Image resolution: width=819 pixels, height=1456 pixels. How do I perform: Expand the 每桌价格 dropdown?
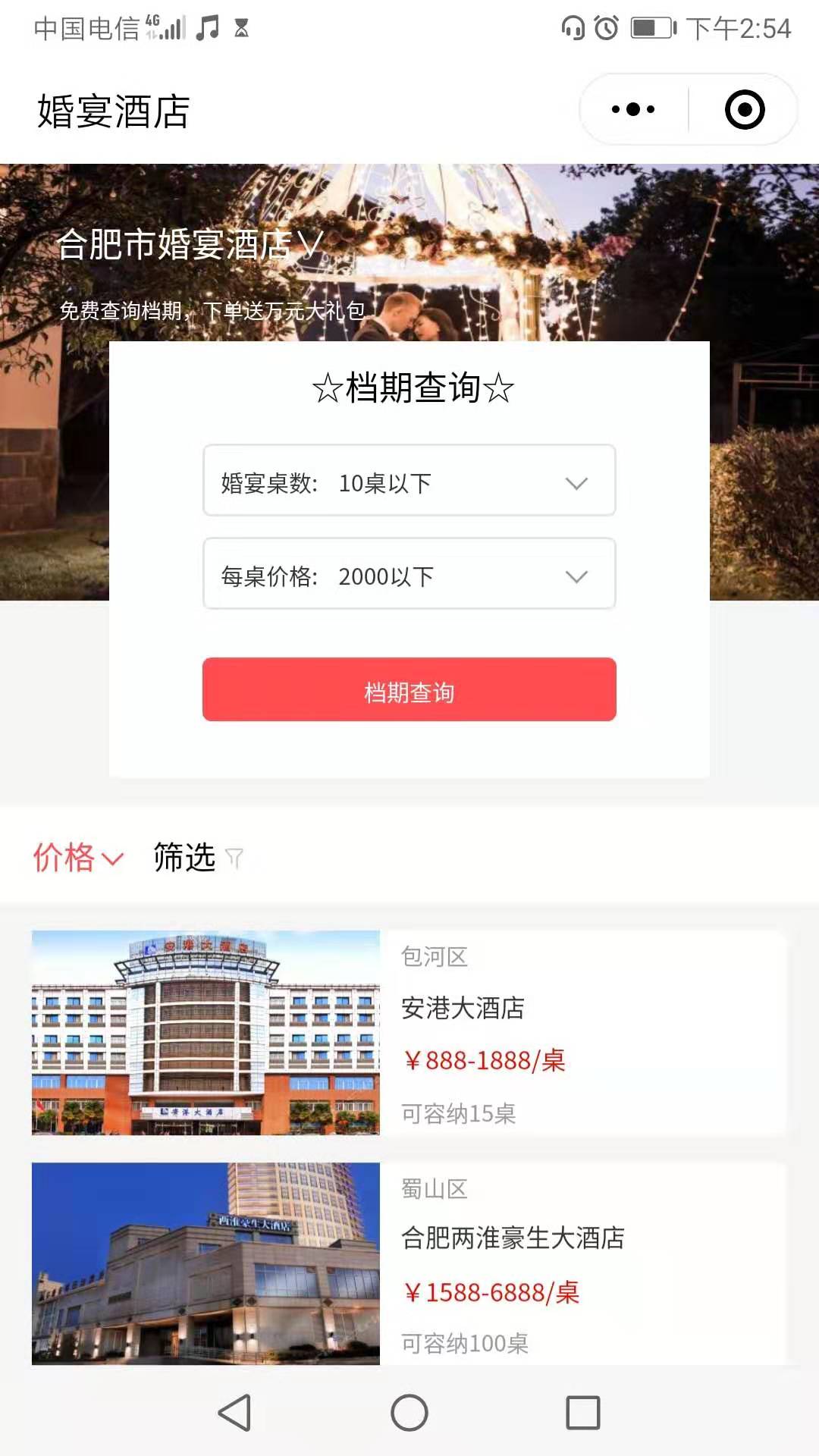pyautogui.click(x=409, y=576)
